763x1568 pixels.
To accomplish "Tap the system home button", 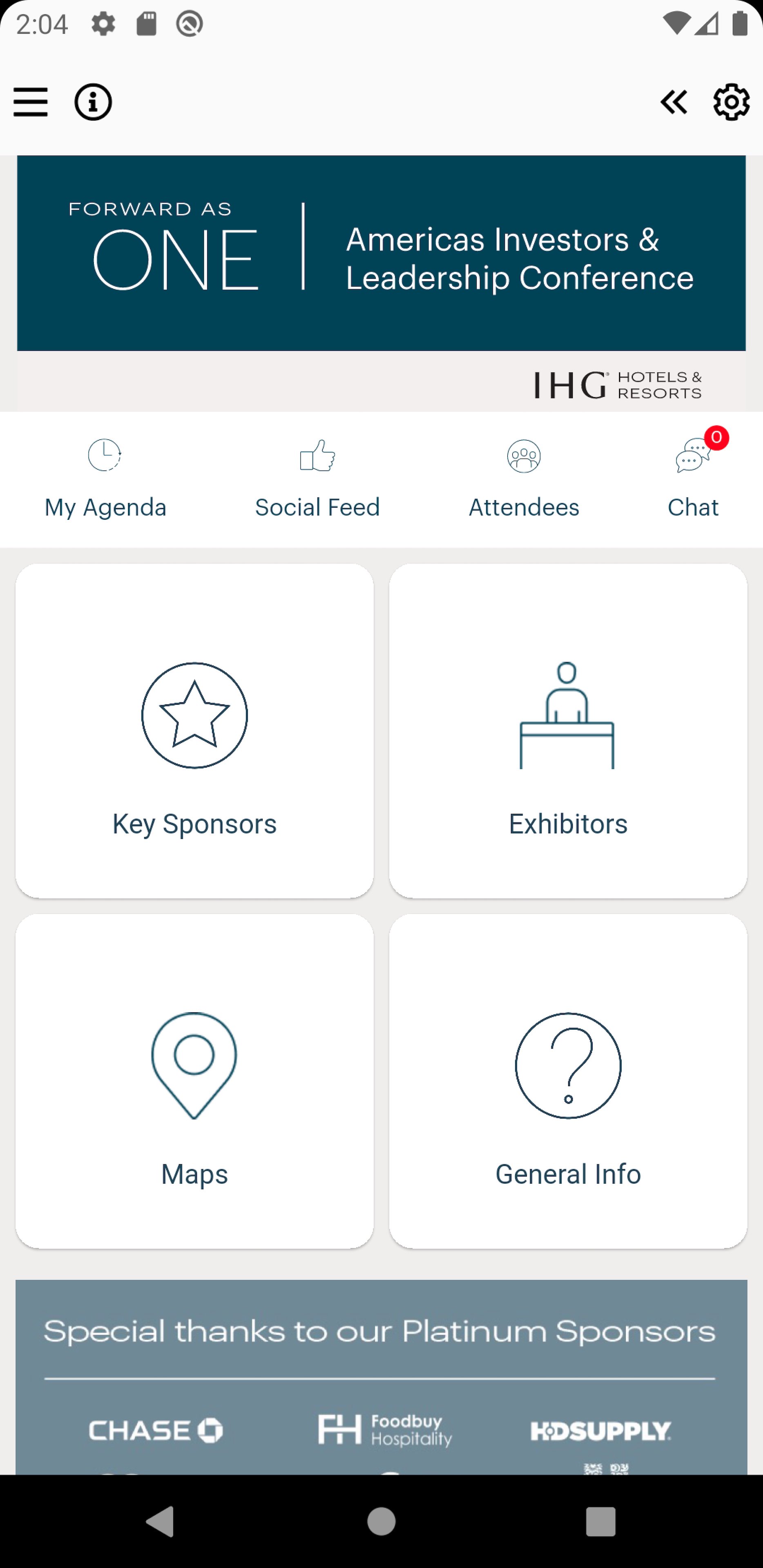I will click(381, 1521).
